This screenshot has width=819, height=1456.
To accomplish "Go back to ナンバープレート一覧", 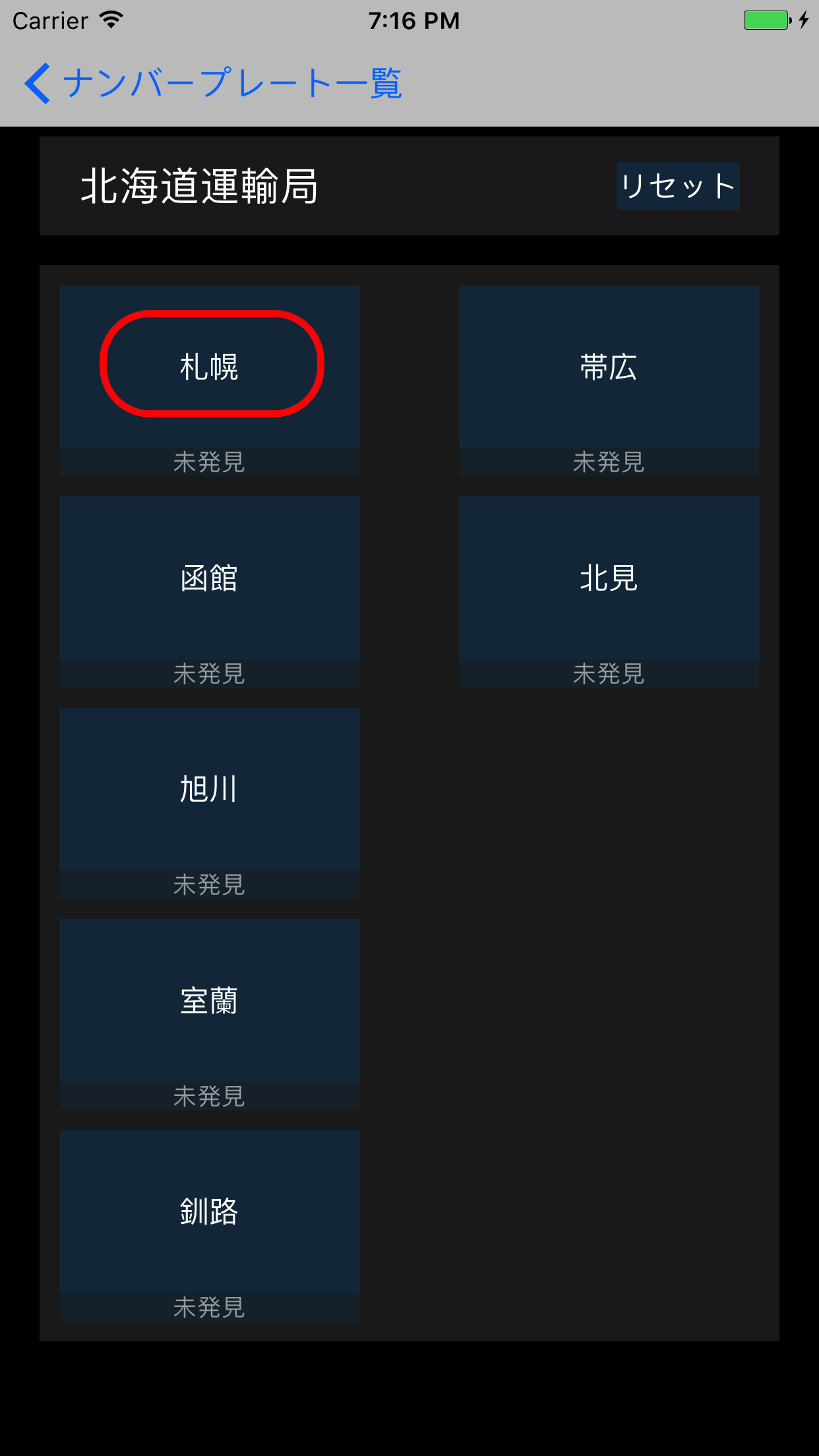I will (x=212, y=84).
